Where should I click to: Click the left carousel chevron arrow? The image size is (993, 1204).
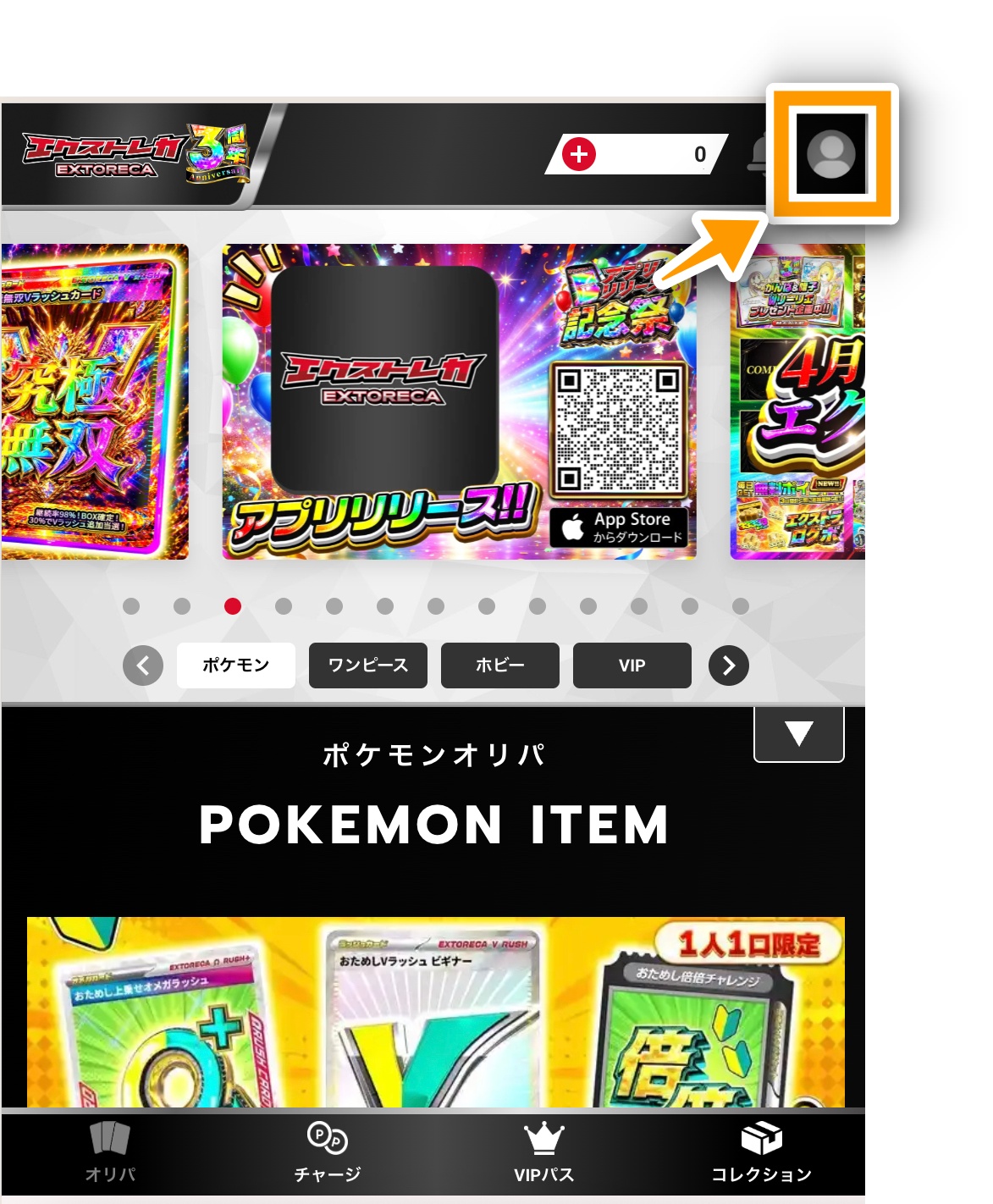coord(143,666)
